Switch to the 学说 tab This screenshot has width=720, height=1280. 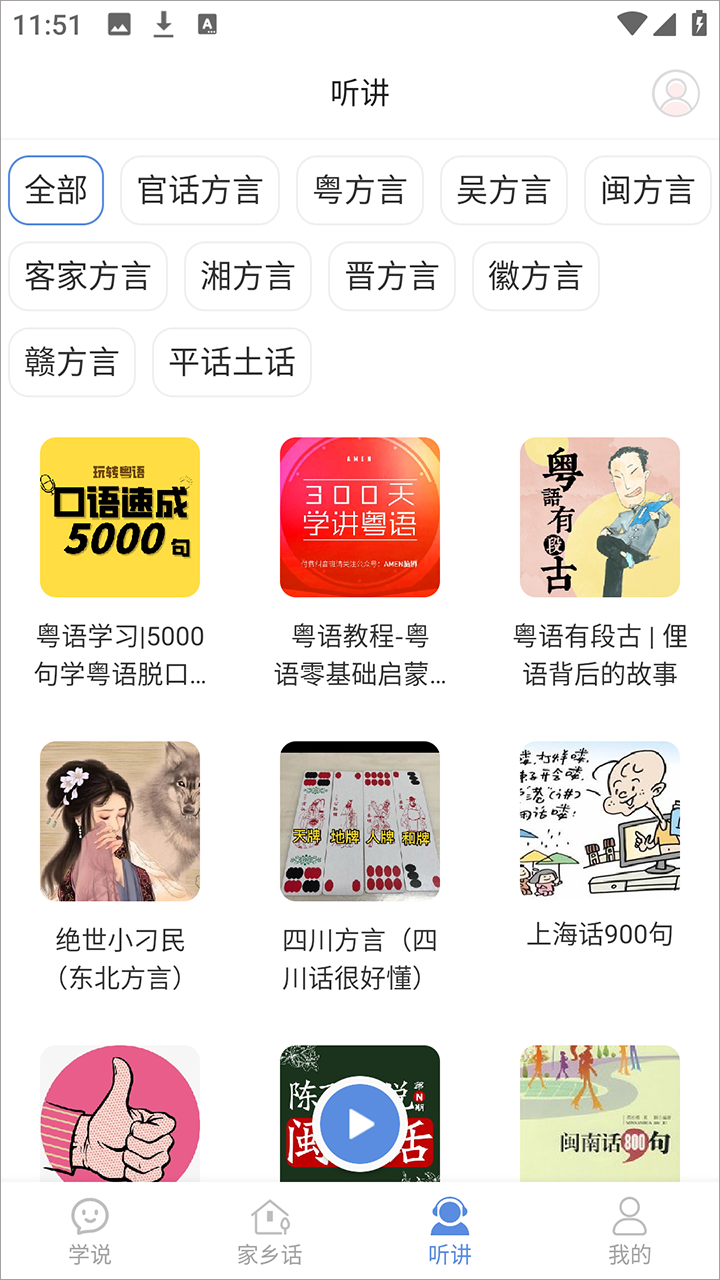(90, 1230)
